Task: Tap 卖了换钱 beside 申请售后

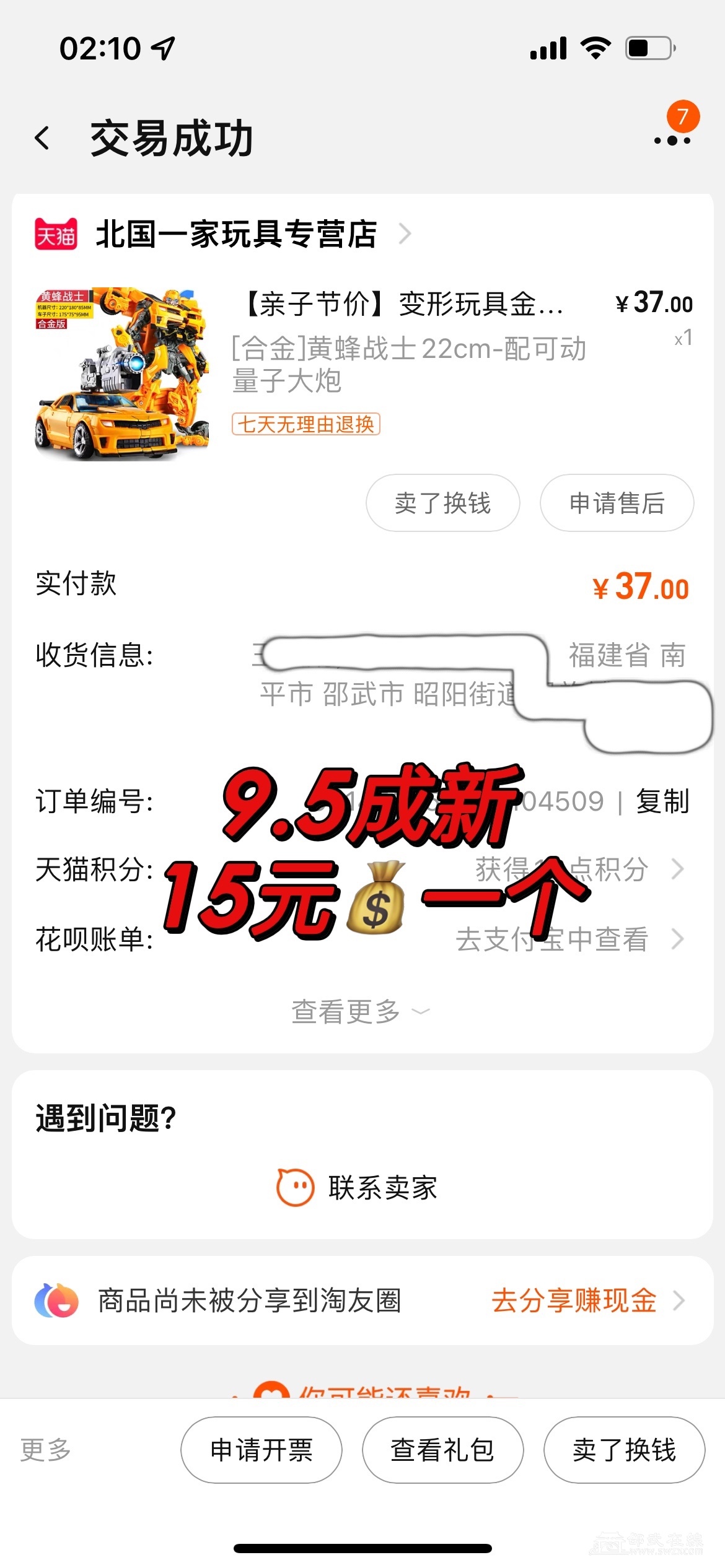Action: coord(442,503)
